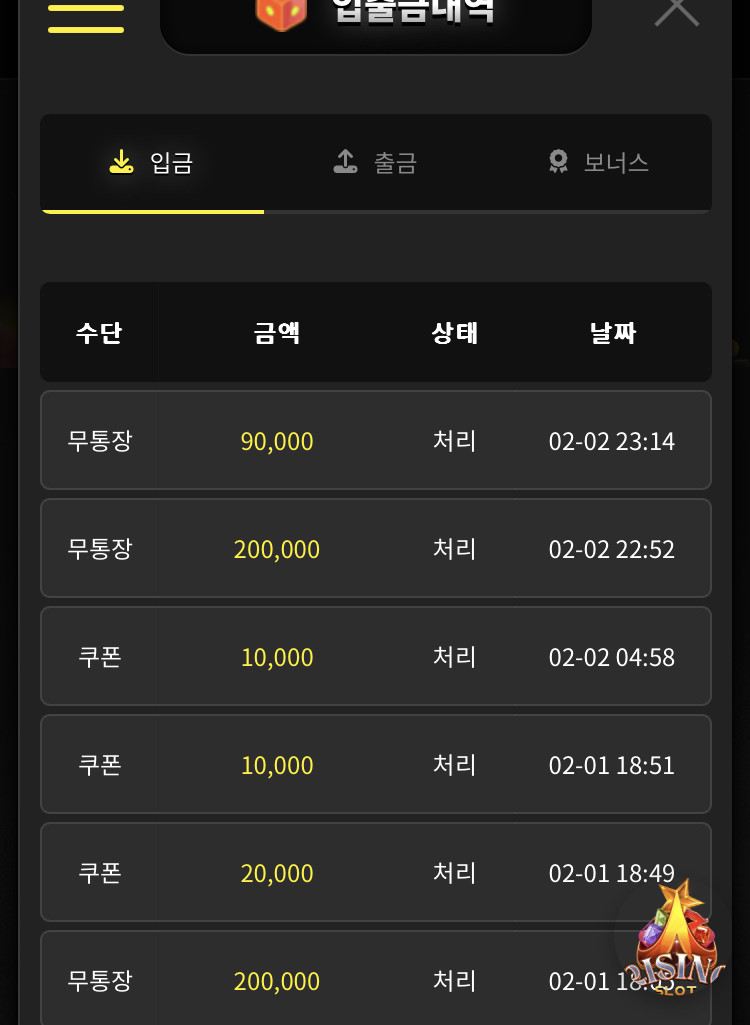Open the hamburger menu
Image resolution: width=750 pixels, height=1025 pixels.
[86, 18]
